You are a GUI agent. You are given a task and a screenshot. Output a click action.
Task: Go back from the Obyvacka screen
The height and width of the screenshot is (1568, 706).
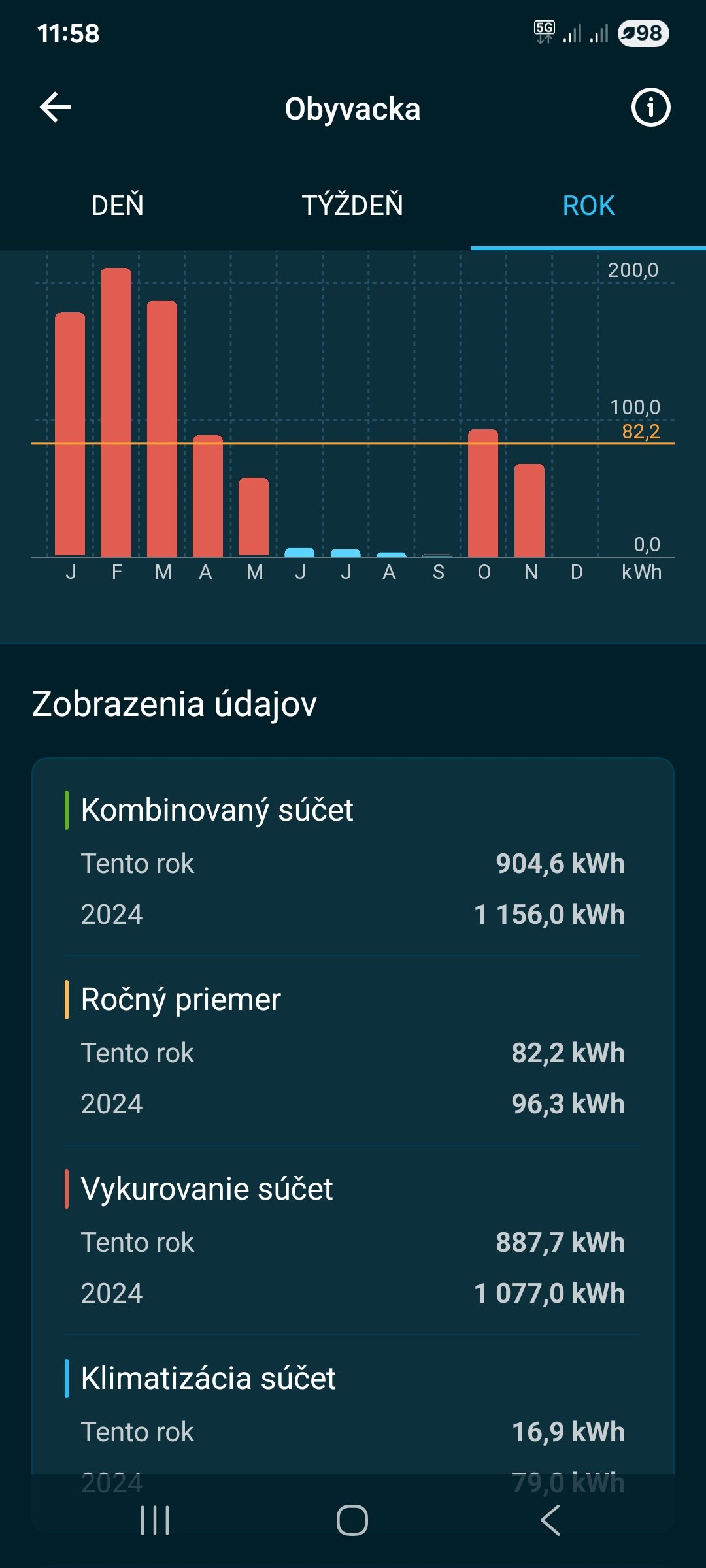56,108
